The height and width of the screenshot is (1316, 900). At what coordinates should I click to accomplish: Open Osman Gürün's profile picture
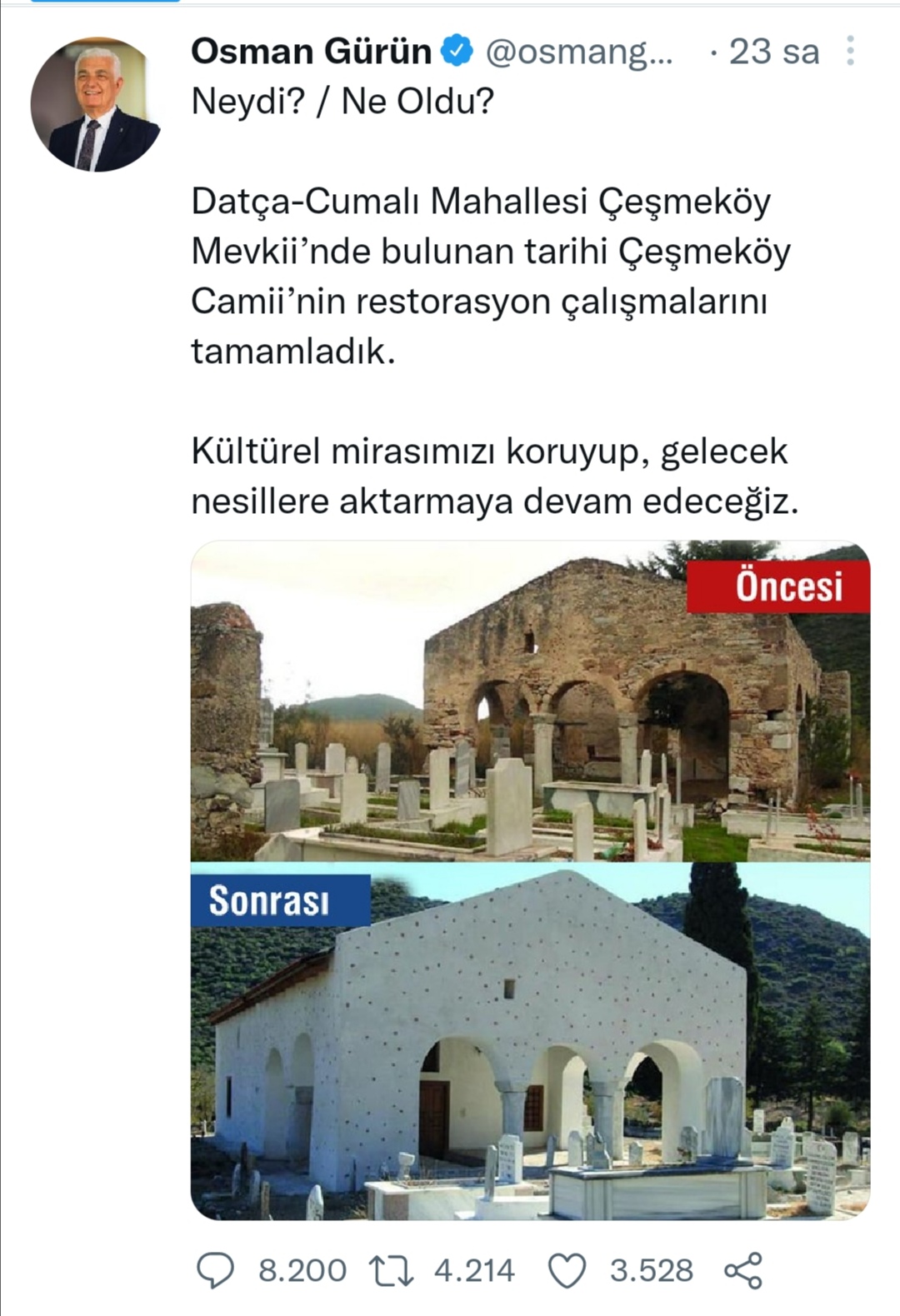point(94,105)
